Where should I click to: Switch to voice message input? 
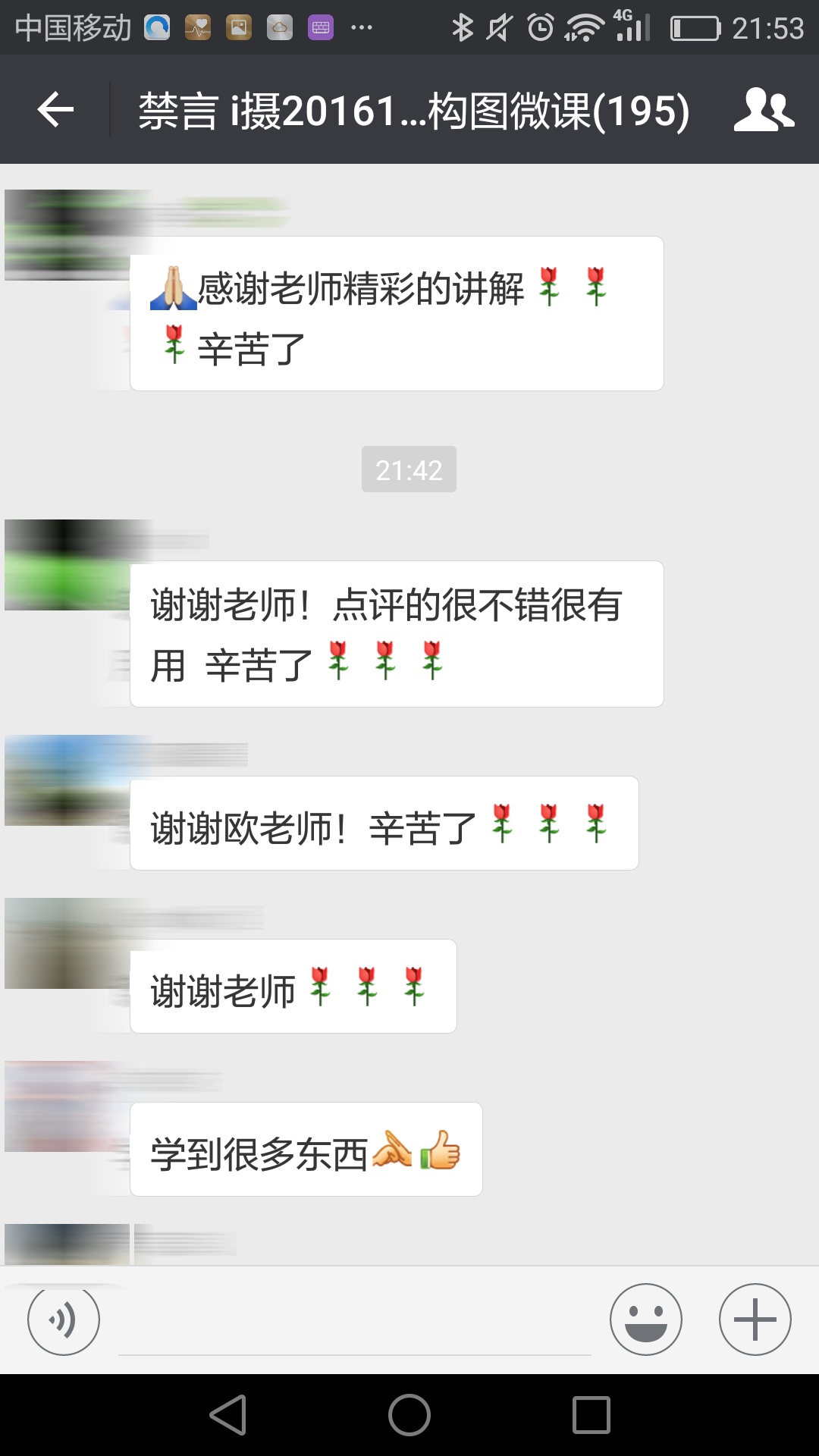tap(64, 1319)
